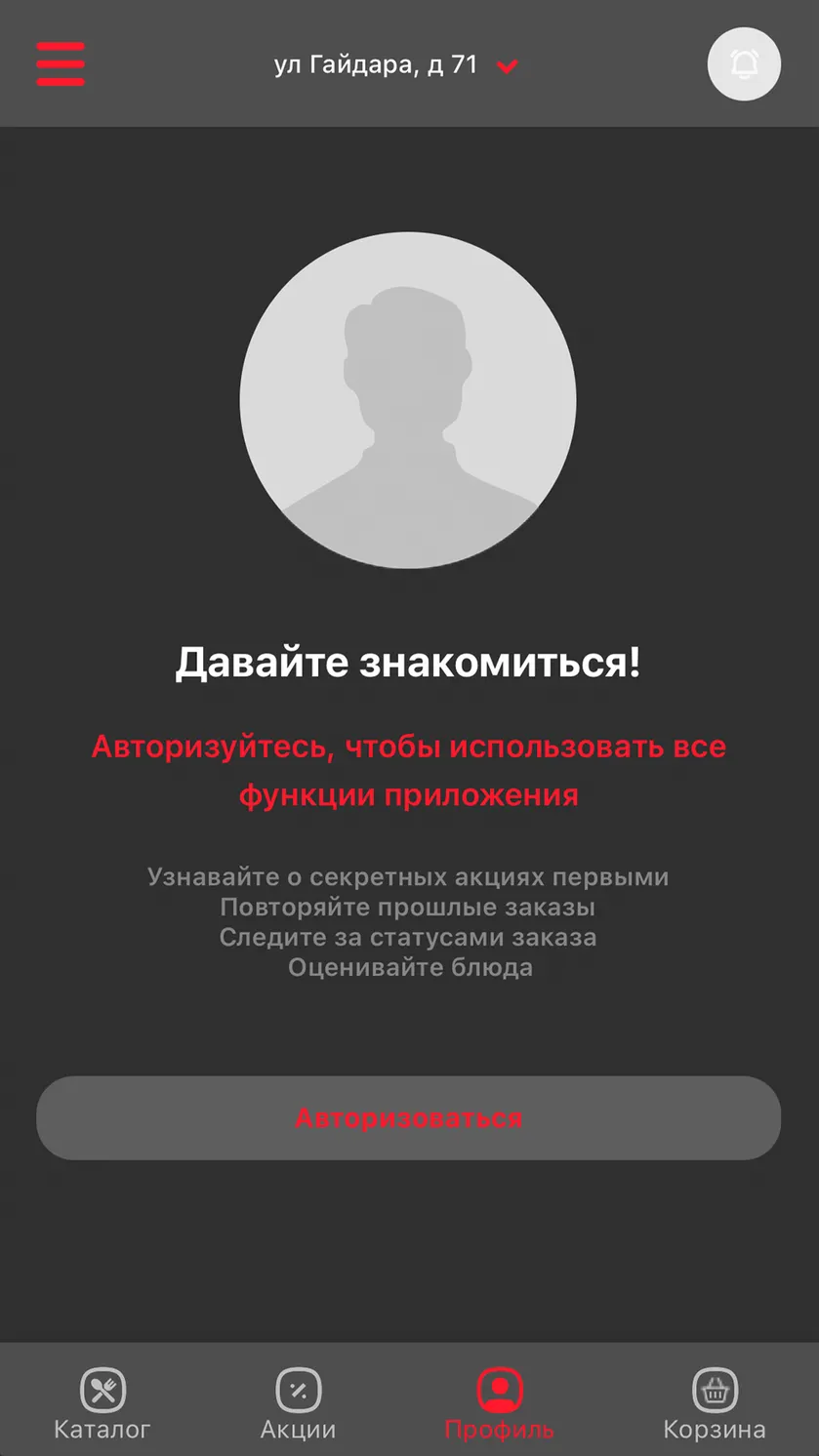Select the Профиль tab
This screenshot has height=1456, width=819.
(x=500, y=1405)
